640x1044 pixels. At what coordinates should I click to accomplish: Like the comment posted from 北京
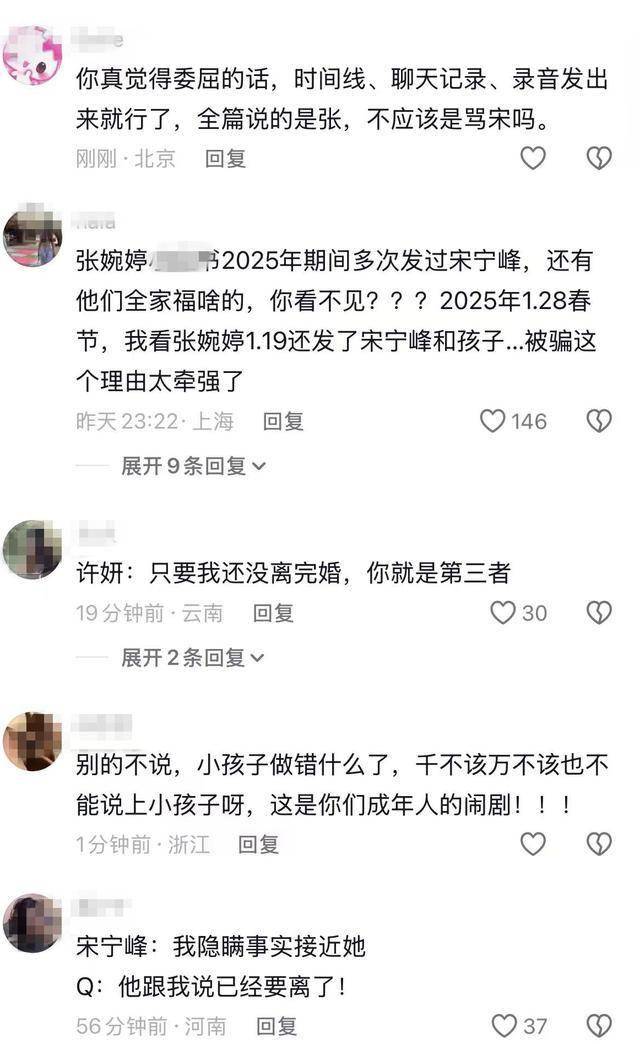(x=533, y=158)
